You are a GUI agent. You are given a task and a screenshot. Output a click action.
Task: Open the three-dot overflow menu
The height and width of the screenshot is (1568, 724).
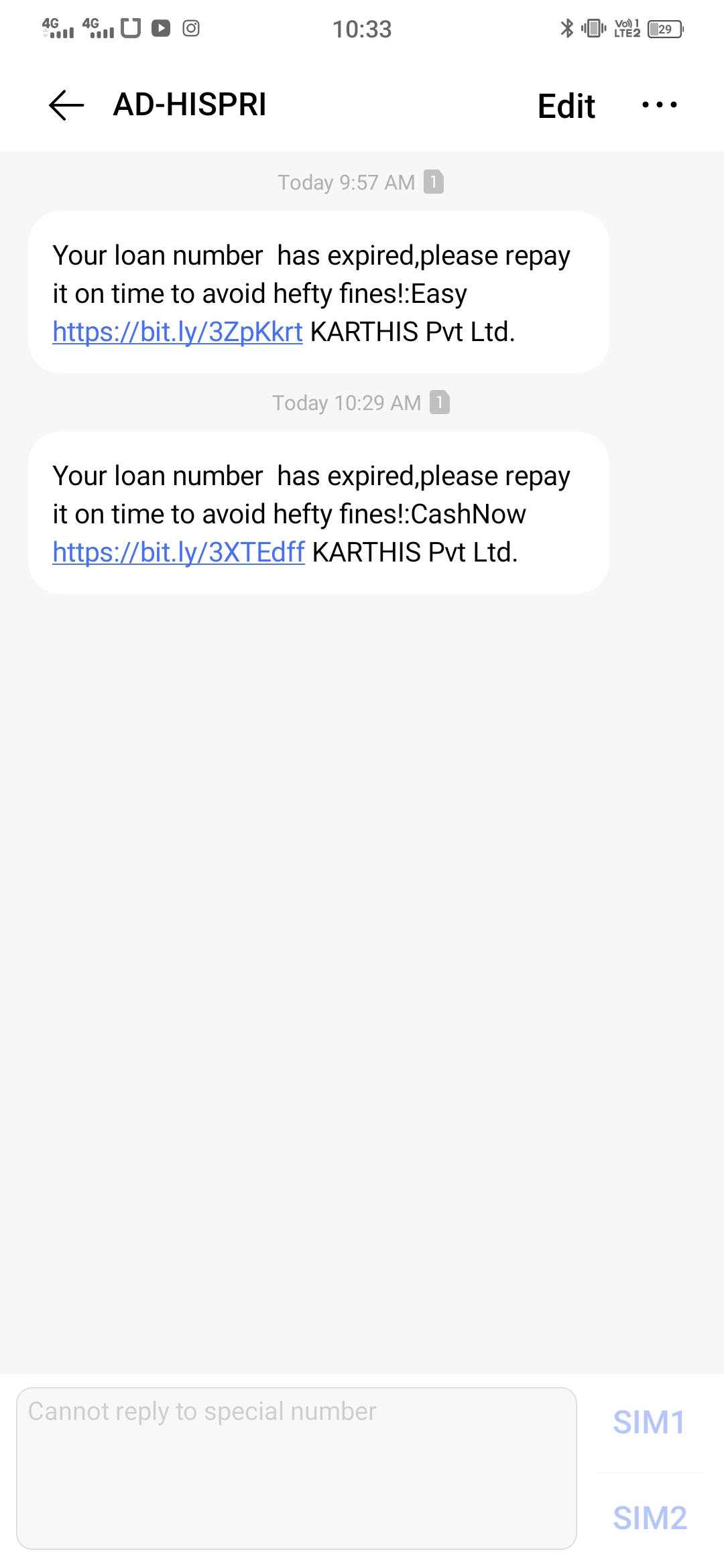click(x=659, y=105)
